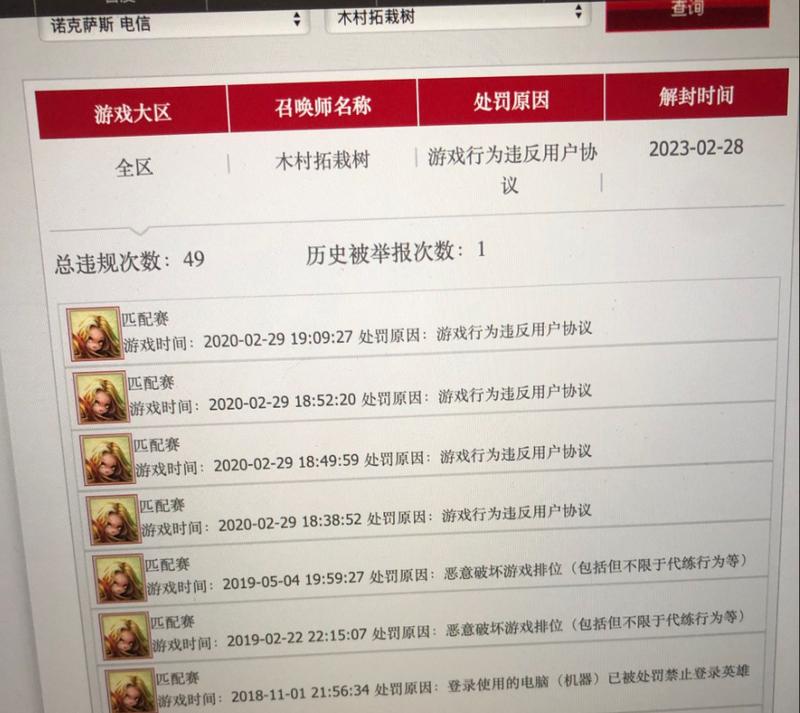Viewport: 800px width, 713px height.
Task: Open the 木村拓栽树 summoner dropdown
Action: [x=456, y=16]
